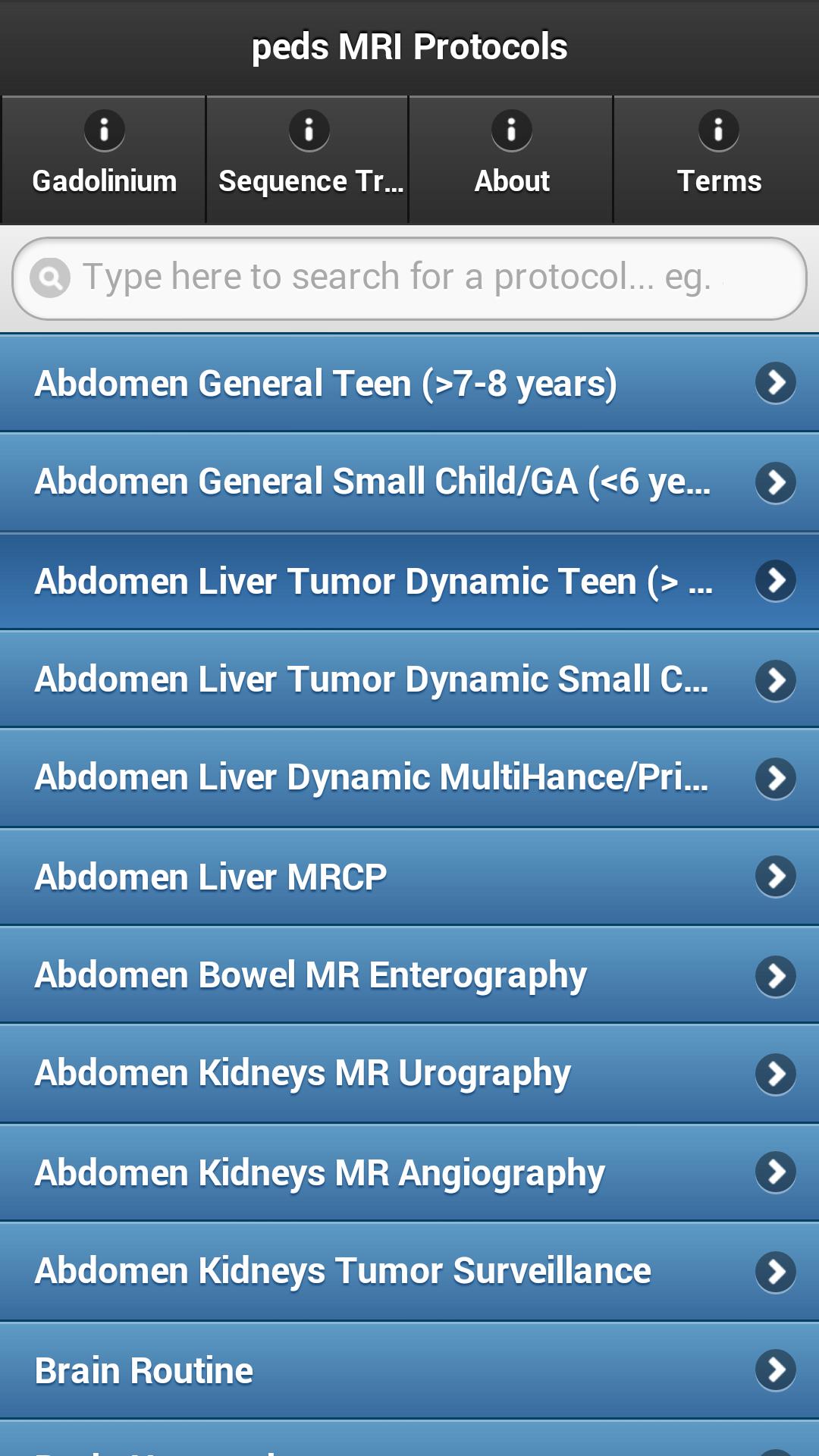This screenshot has width=819, height=1456.
Task: Select Abdomen Liver Tumor Dynamic Small C... protocol
Action: tap(409, 679)
